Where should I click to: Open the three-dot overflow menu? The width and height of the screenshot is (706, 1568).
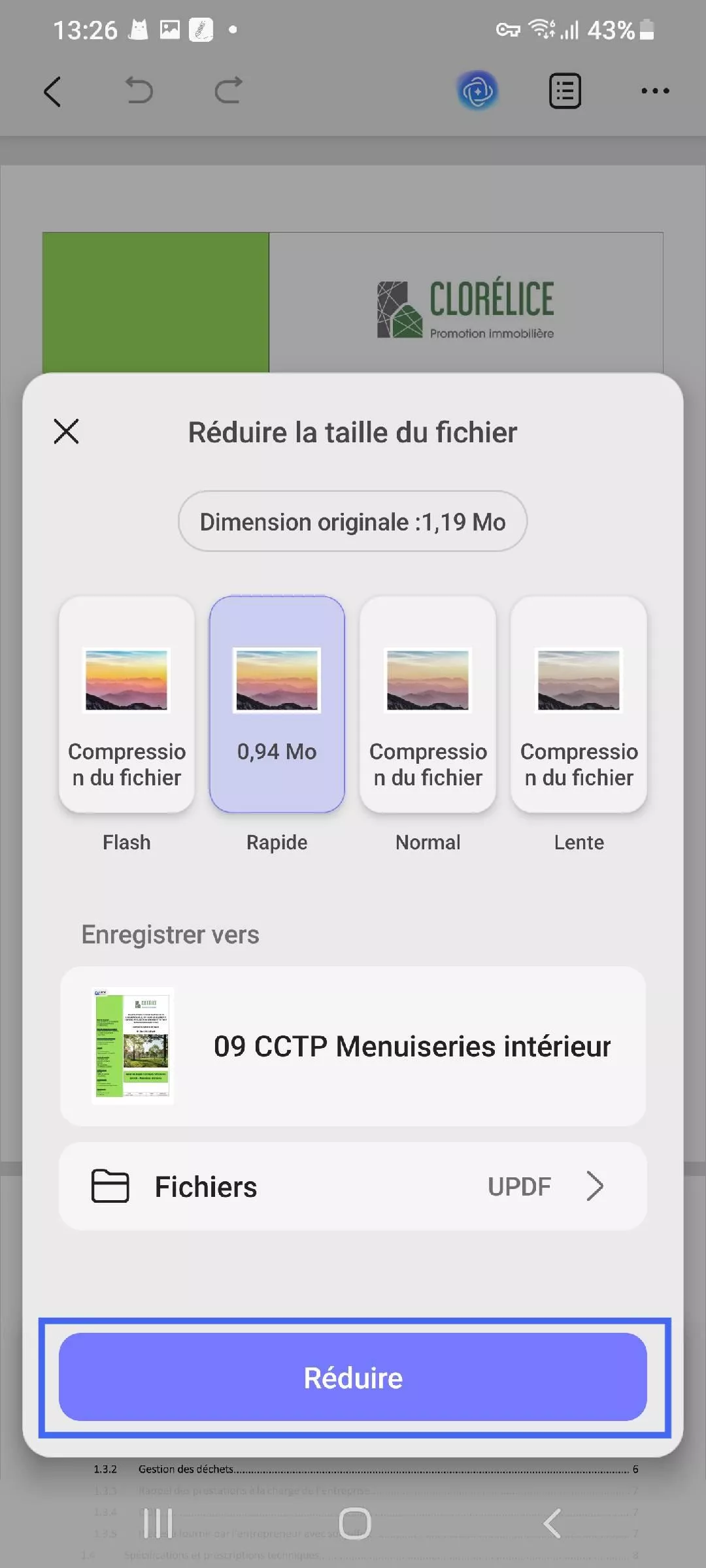pyautogui.click(x=656, y=91)
